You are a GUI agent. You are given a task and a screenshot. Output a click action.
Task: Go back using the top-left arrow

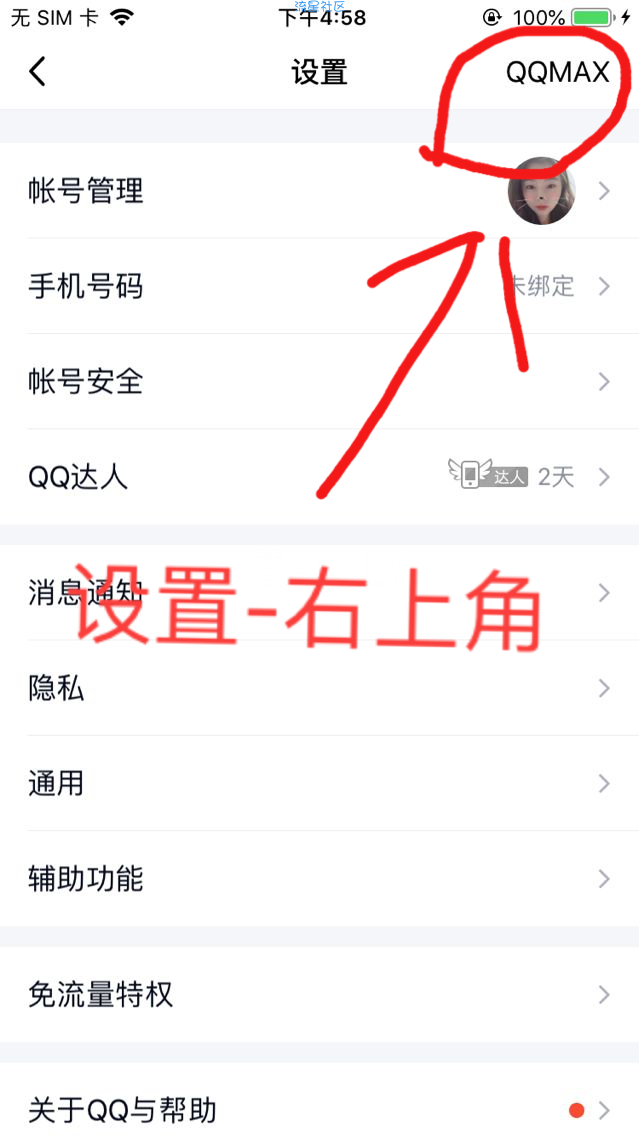[37, 72]
